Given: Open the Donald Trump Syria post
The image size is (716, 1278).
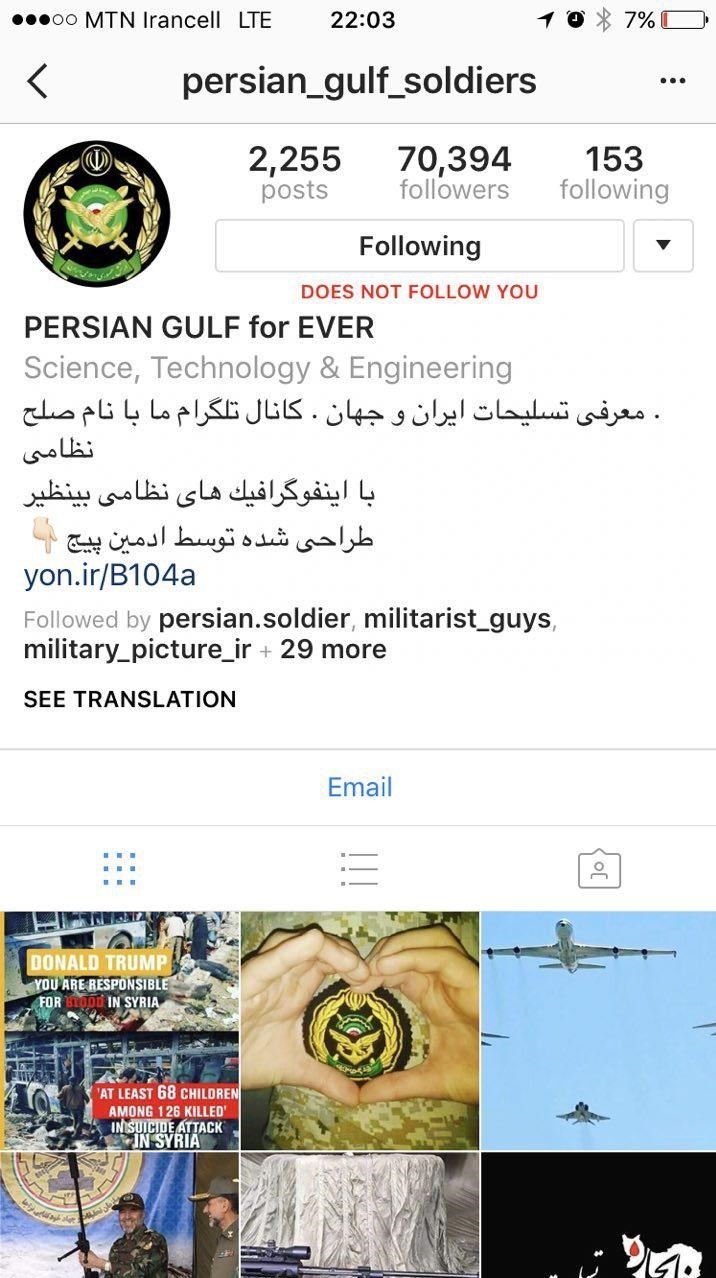Looking at the screenshot, I should click(120, 1030).
